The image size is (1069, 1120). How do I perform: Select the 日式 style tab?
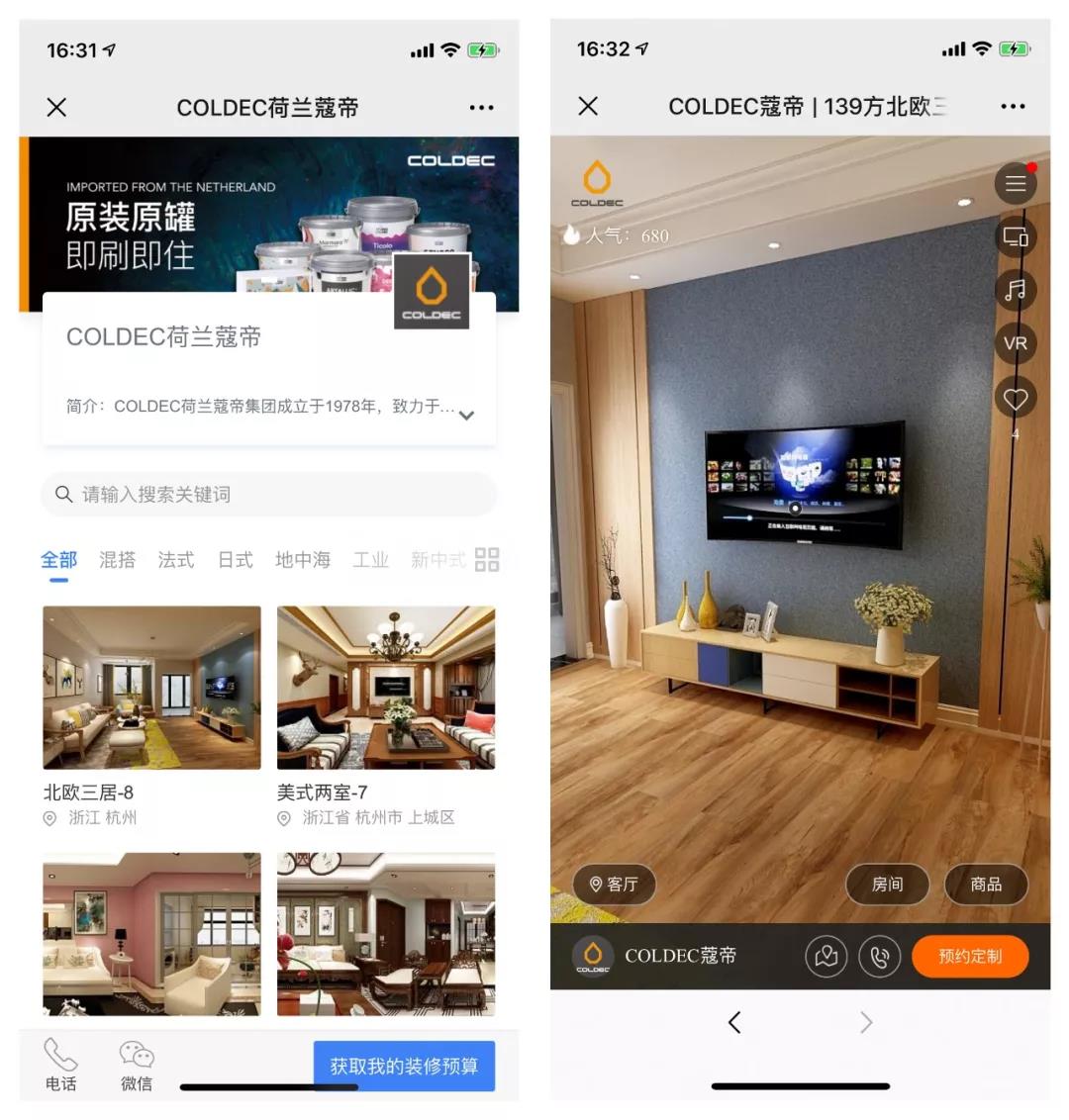click(236, 560)
